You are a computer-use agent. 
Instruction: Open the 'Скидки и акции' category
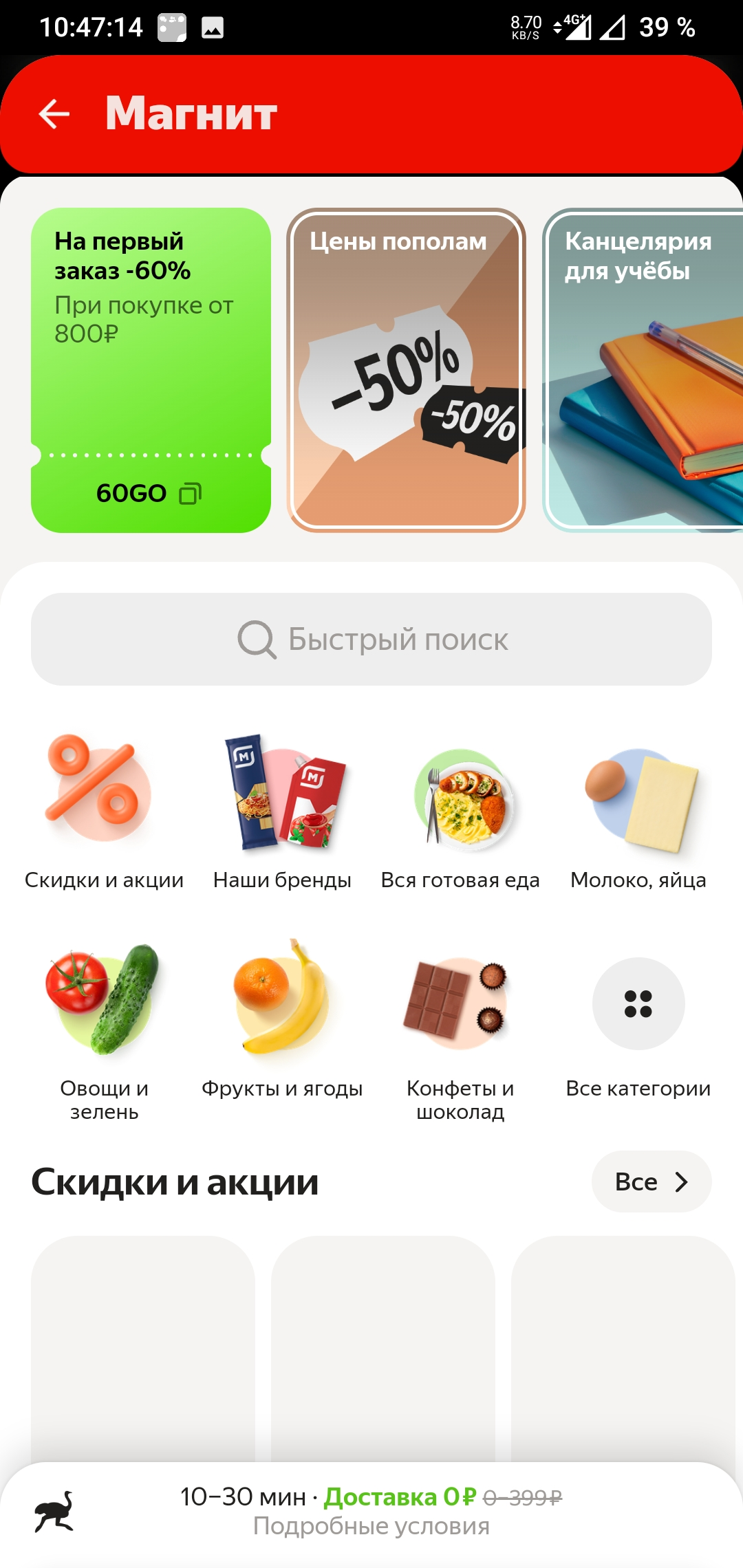(104, 812)
